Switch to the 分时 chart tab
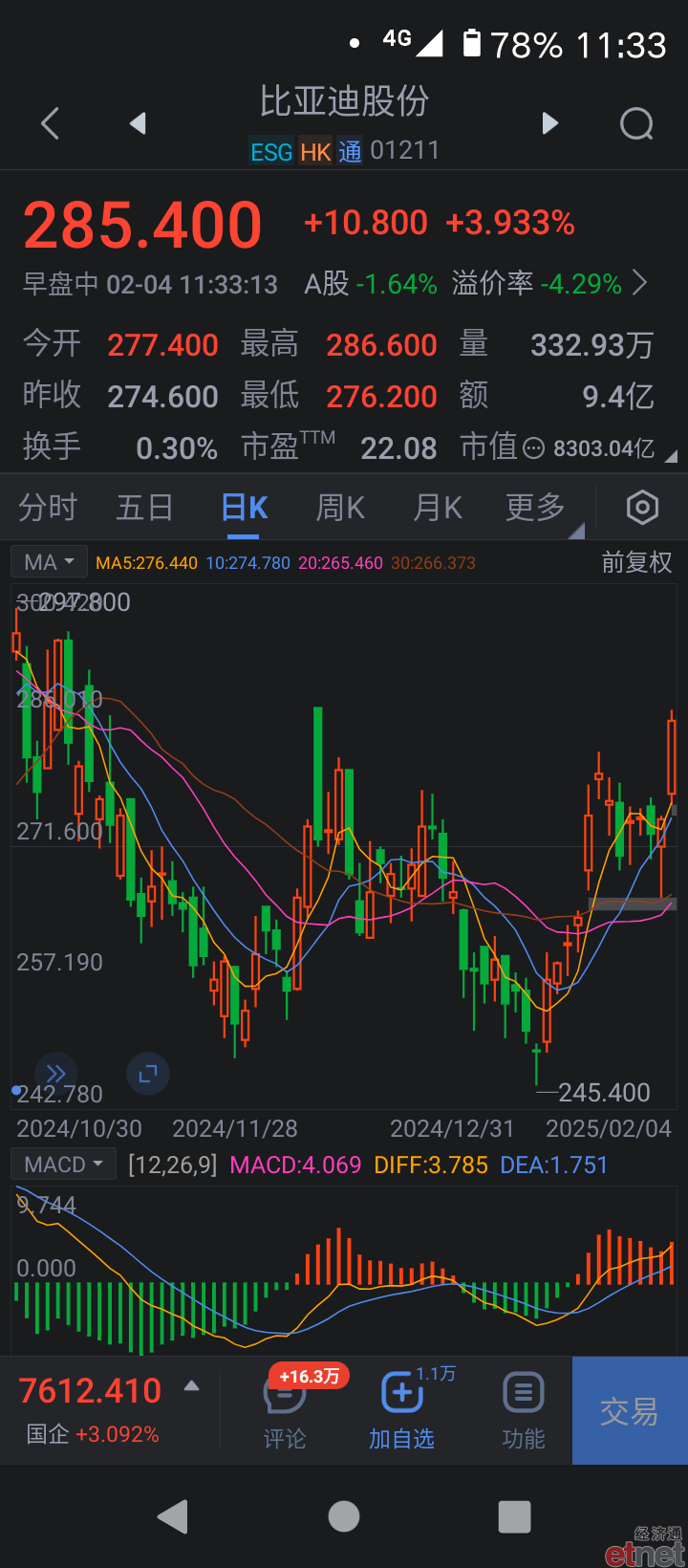688x1568 pixels. pos(47,508)
